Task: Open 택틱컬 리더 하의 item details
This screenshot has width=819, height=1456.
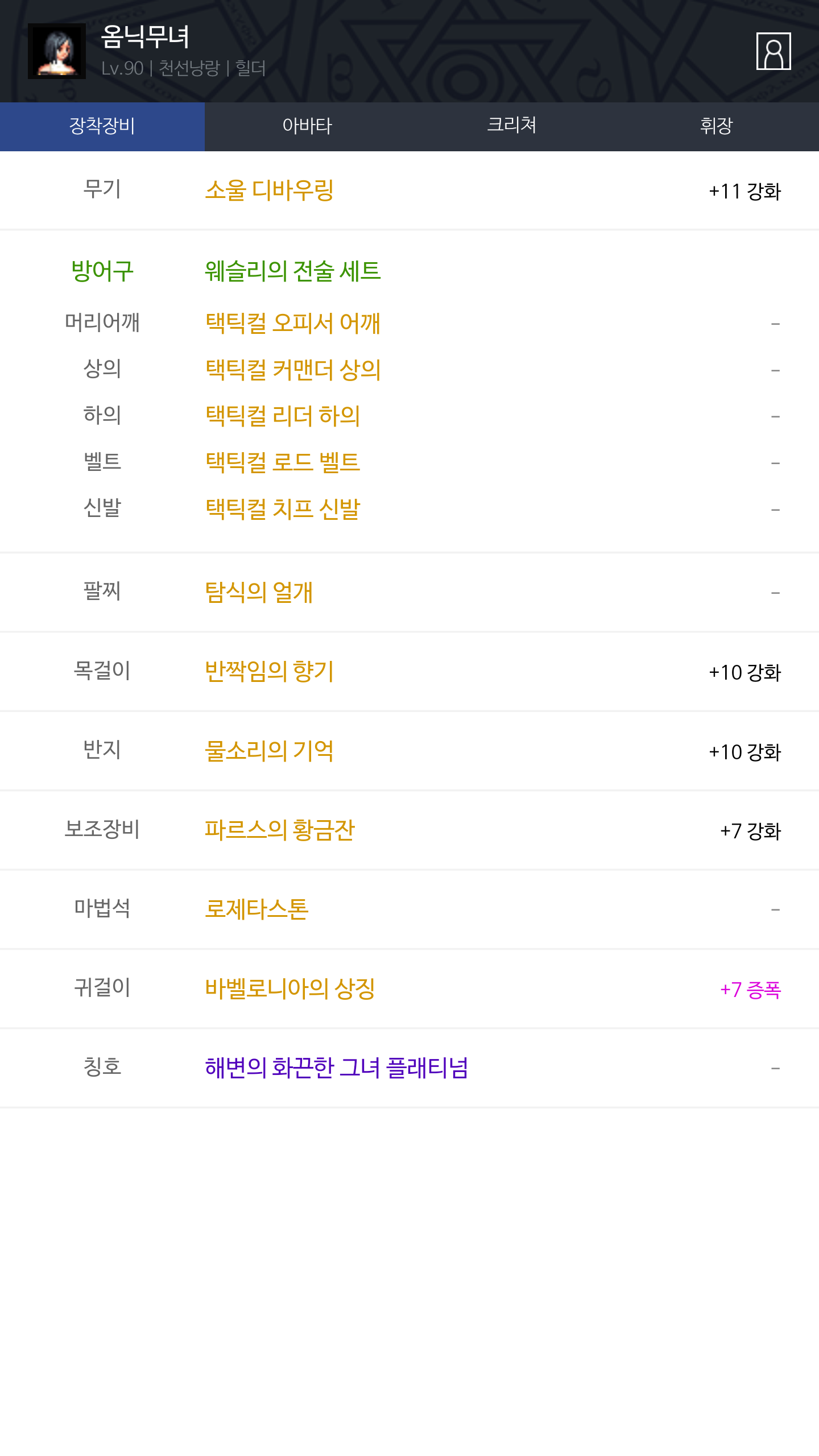Action: [283, 416]
